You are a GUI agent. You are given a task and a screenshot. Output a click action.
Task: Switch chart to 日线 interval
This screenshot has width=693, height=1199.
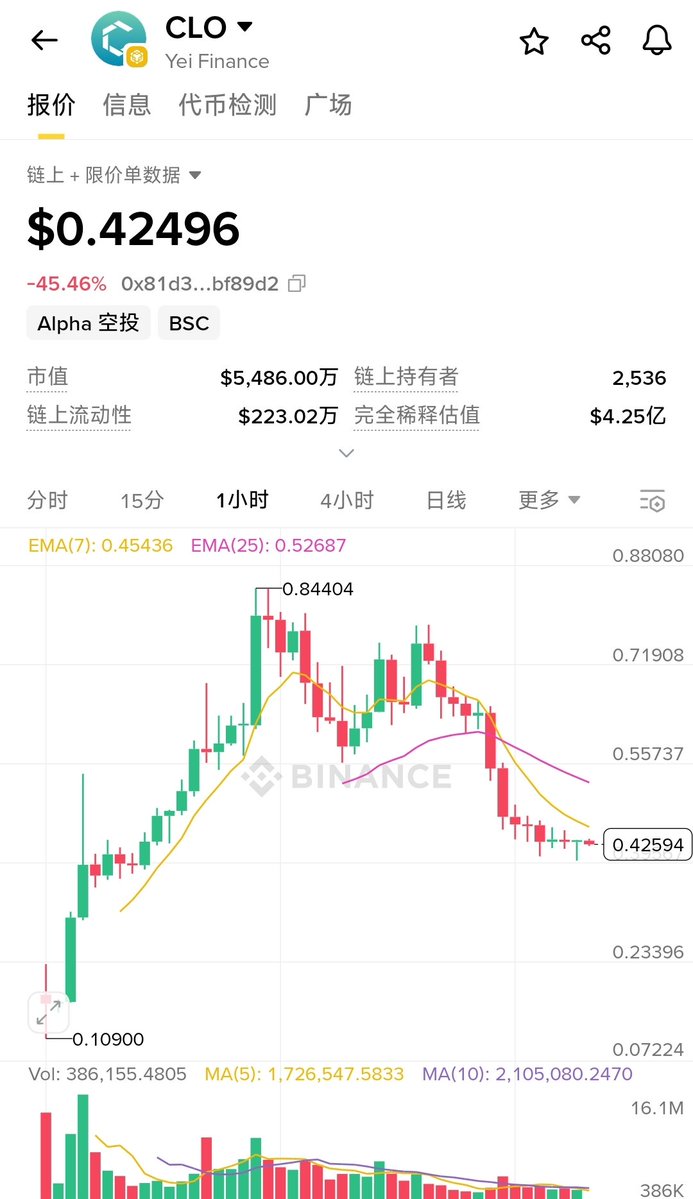[446, 500]
